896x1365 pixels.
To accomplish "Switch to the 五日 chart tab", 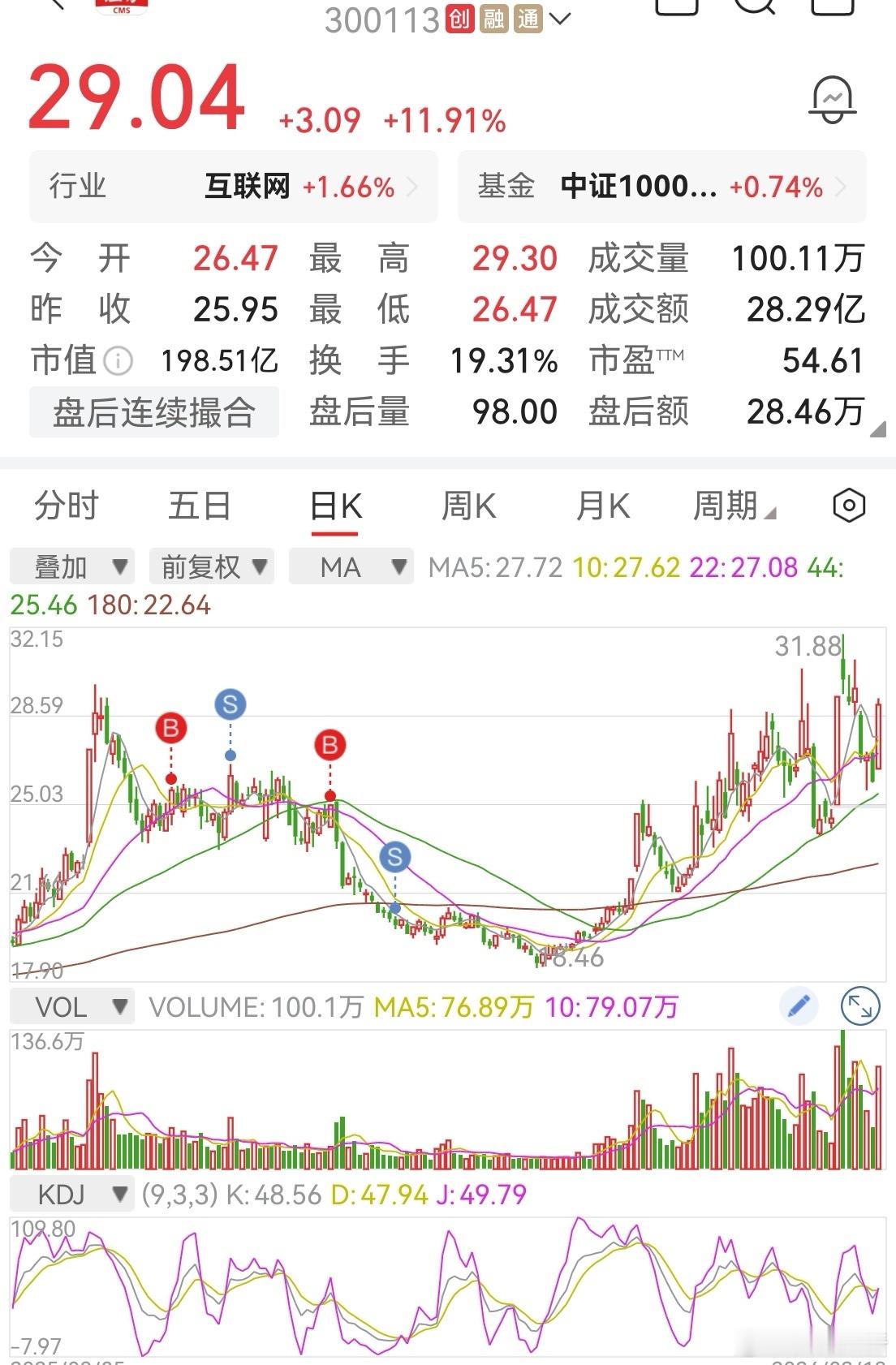I will tap(199, 506).
